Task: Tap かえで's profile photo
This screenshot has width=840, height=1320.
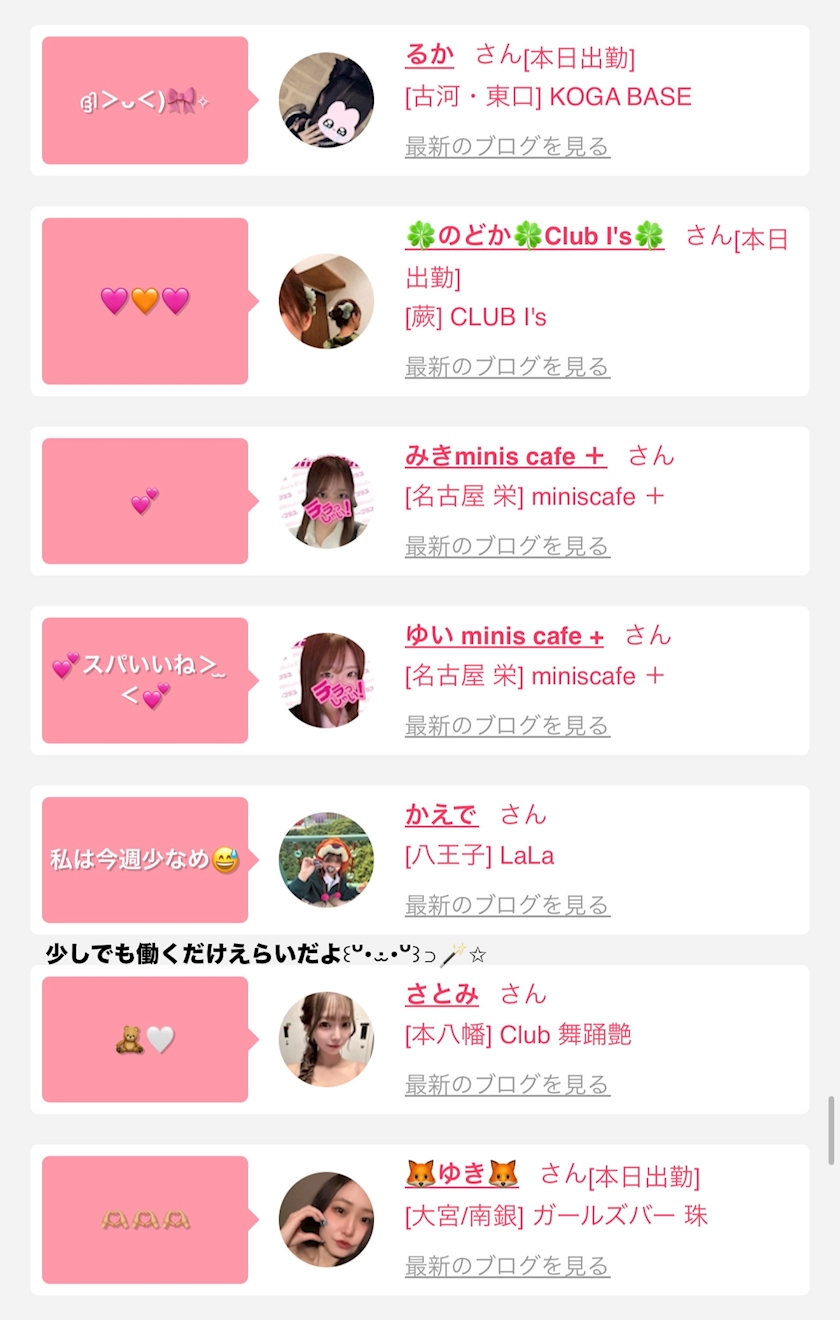Action: point(326,860)
